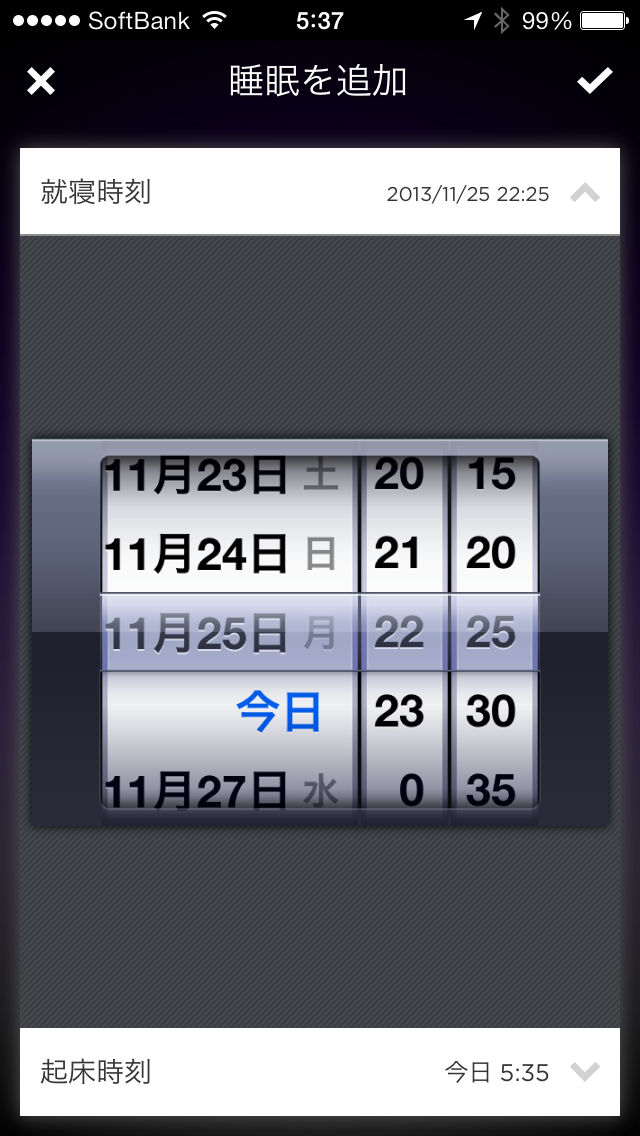The height and width of the screenshot is (1136, 640).
Task: Select 今日 in the date picker
Action: tap(278, 712)
